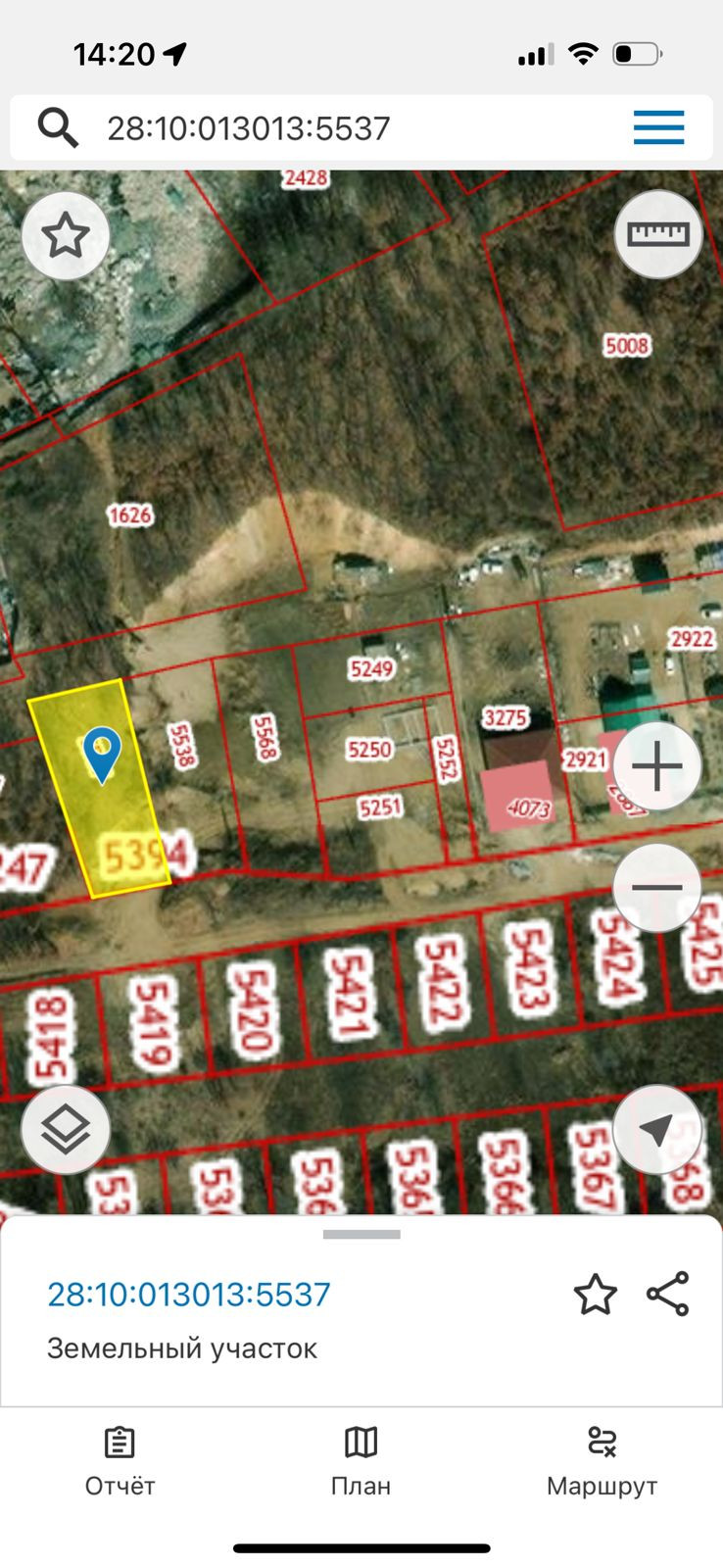Add parcel 5537 to favorites
Image resolution: width=723 pixels, height=1568 pixels.
(595, 1295)
